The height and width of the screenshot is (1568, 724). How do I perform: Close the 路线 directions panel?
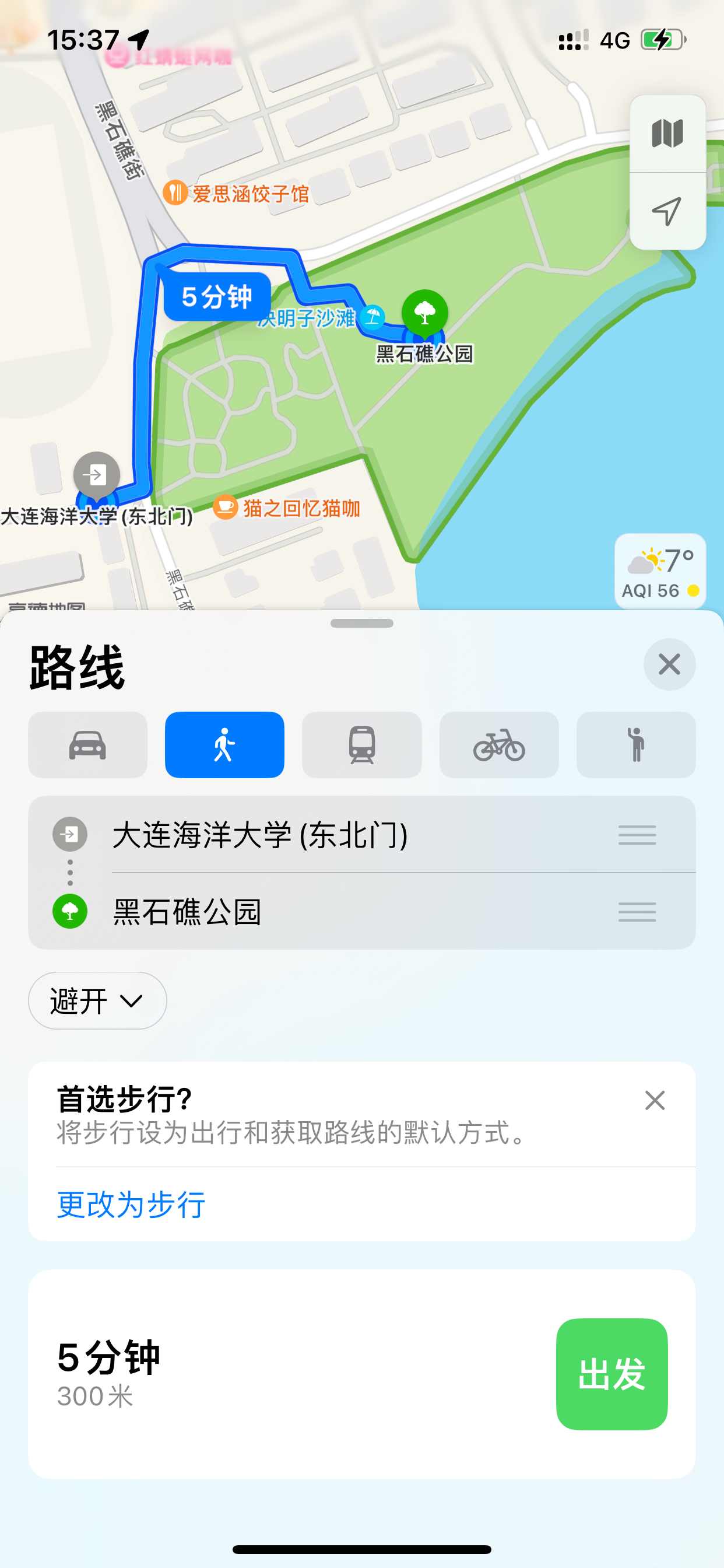coord(669,664)
